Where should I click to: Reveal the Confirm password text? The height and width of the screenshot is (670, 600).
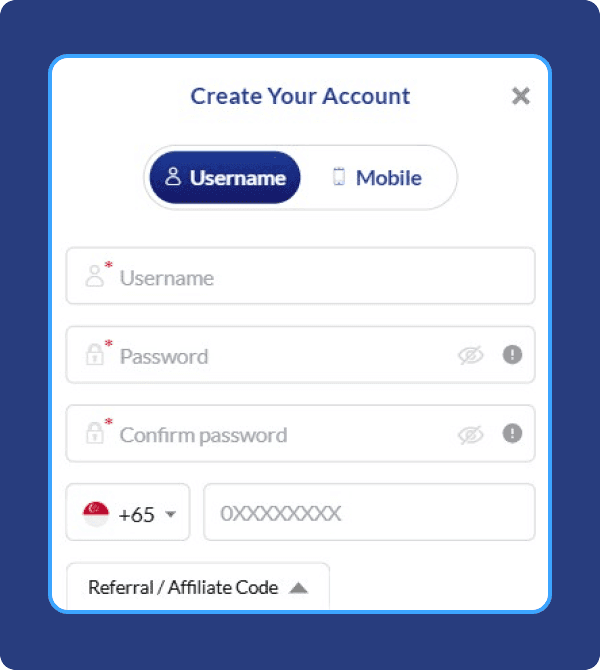click(470, 434)
